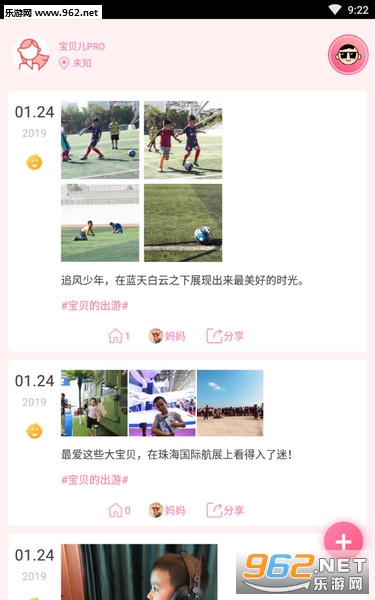Share the soccer post with 分享

click(225, 336)
